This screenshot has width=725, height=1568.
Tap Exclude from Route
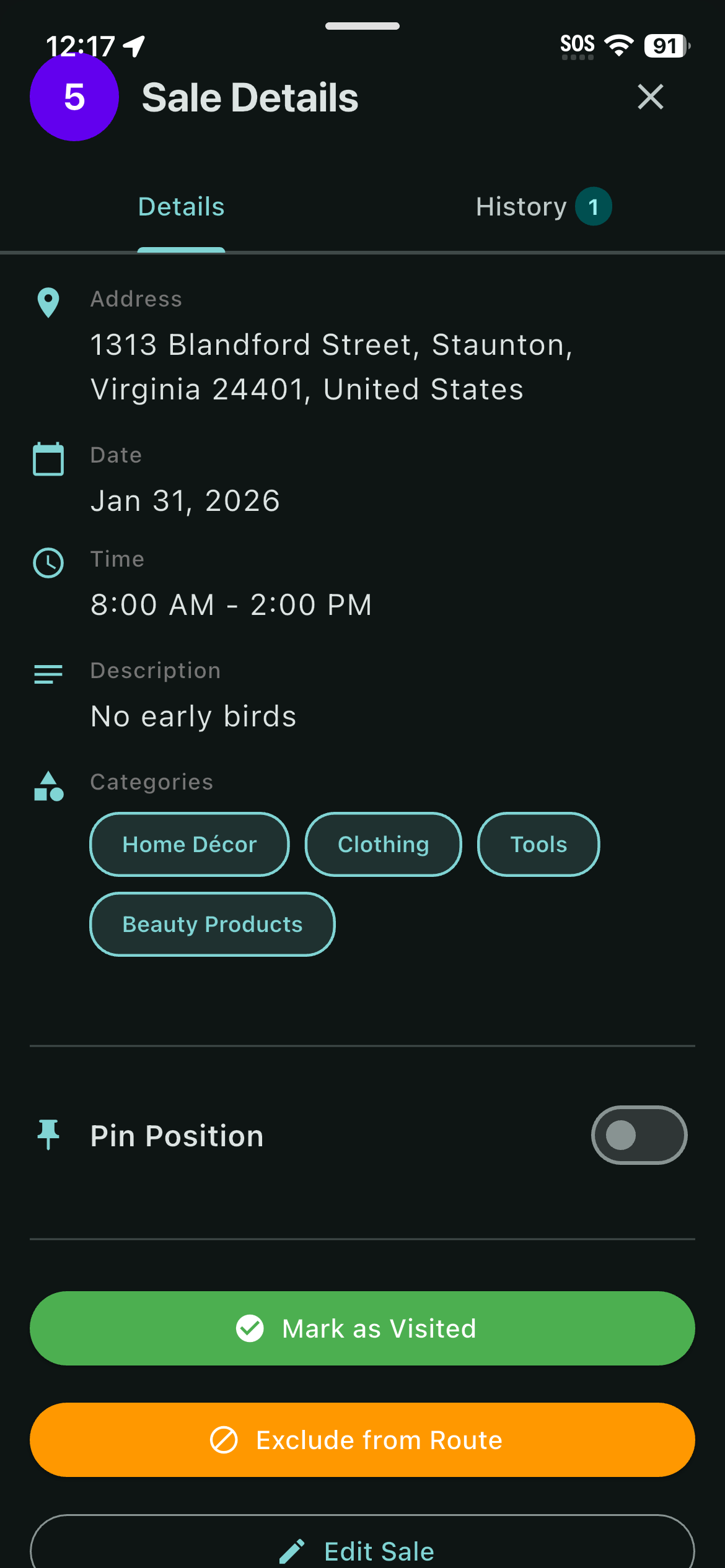click(x=362, y=1440)
